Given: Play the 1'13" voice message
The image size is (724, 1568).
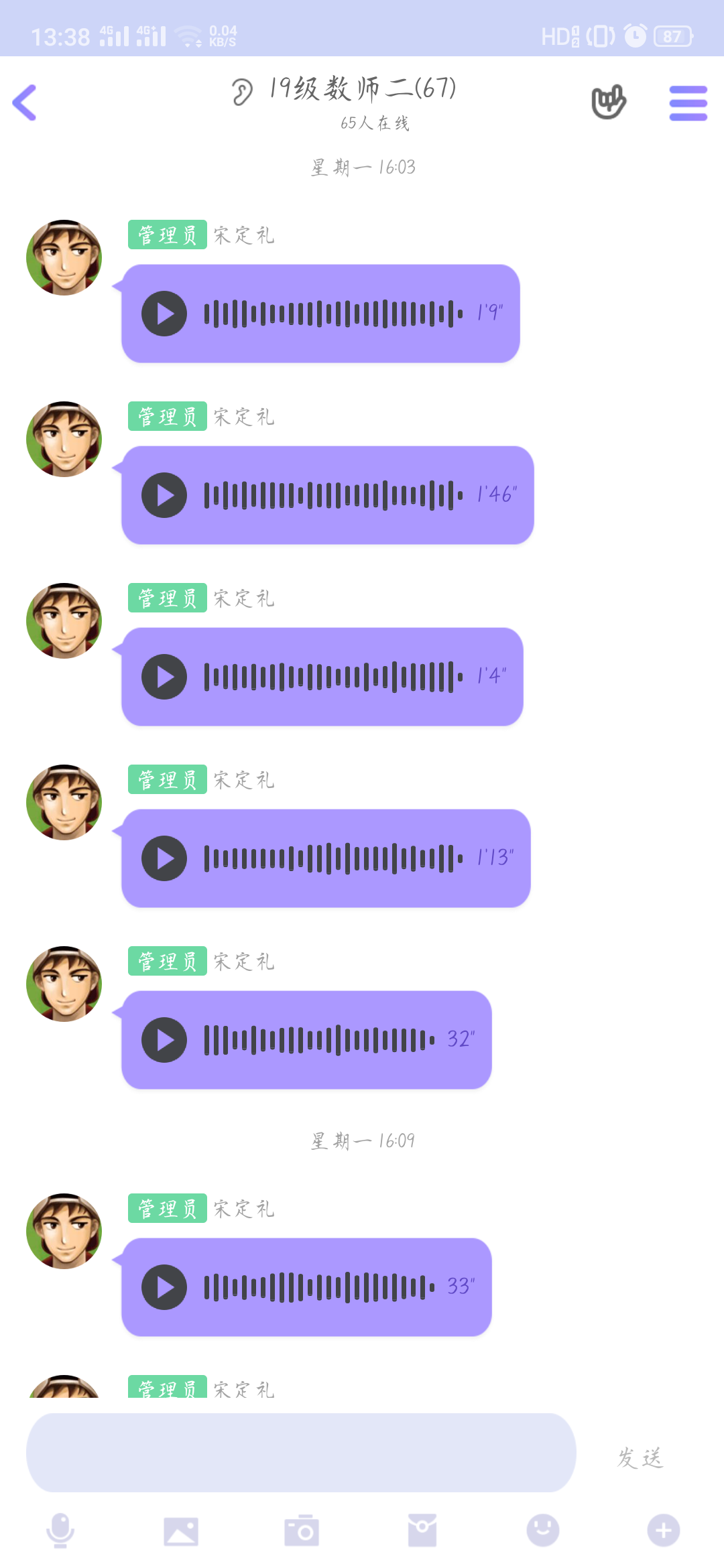Looking at the screenshot, I should tap(164, 858).
